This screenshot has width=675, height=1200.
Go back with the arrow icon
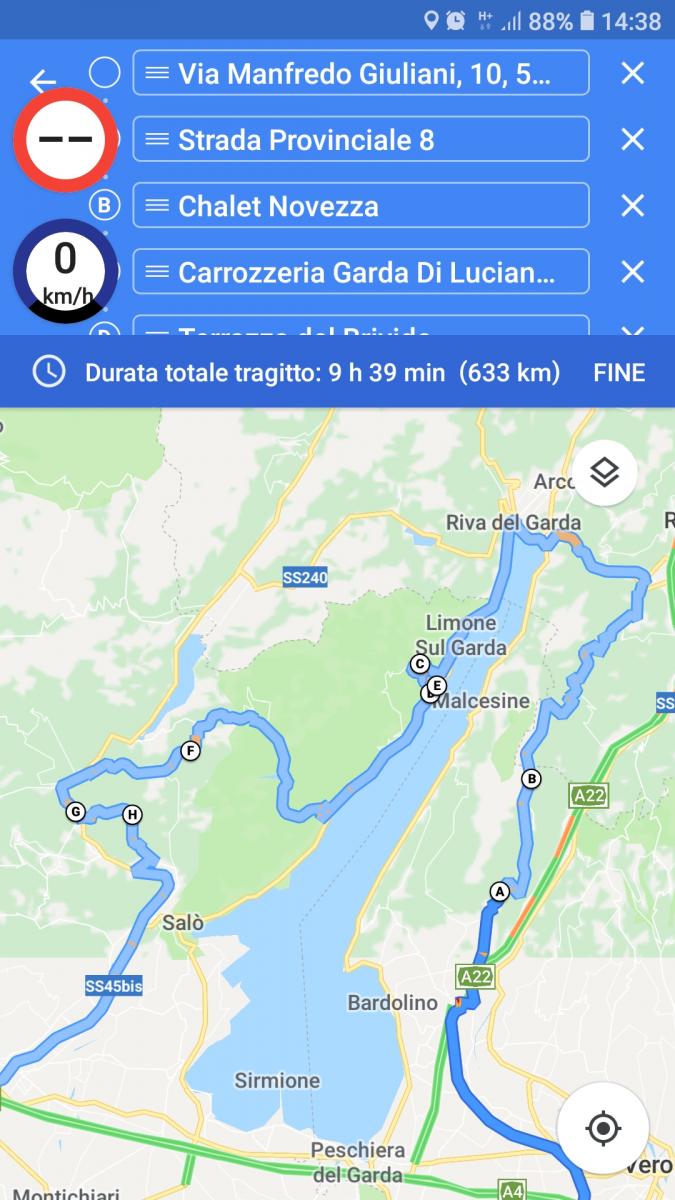[x=42, y=80]
